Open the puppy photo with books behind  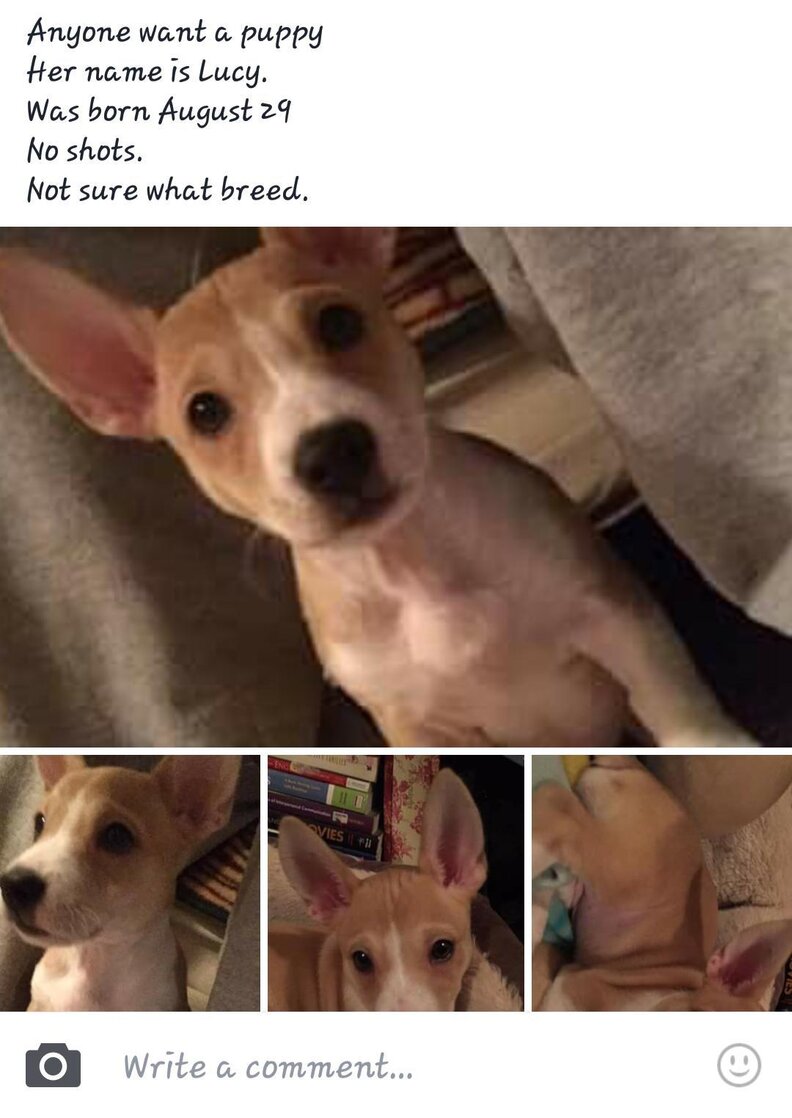(x=395, y=882)
